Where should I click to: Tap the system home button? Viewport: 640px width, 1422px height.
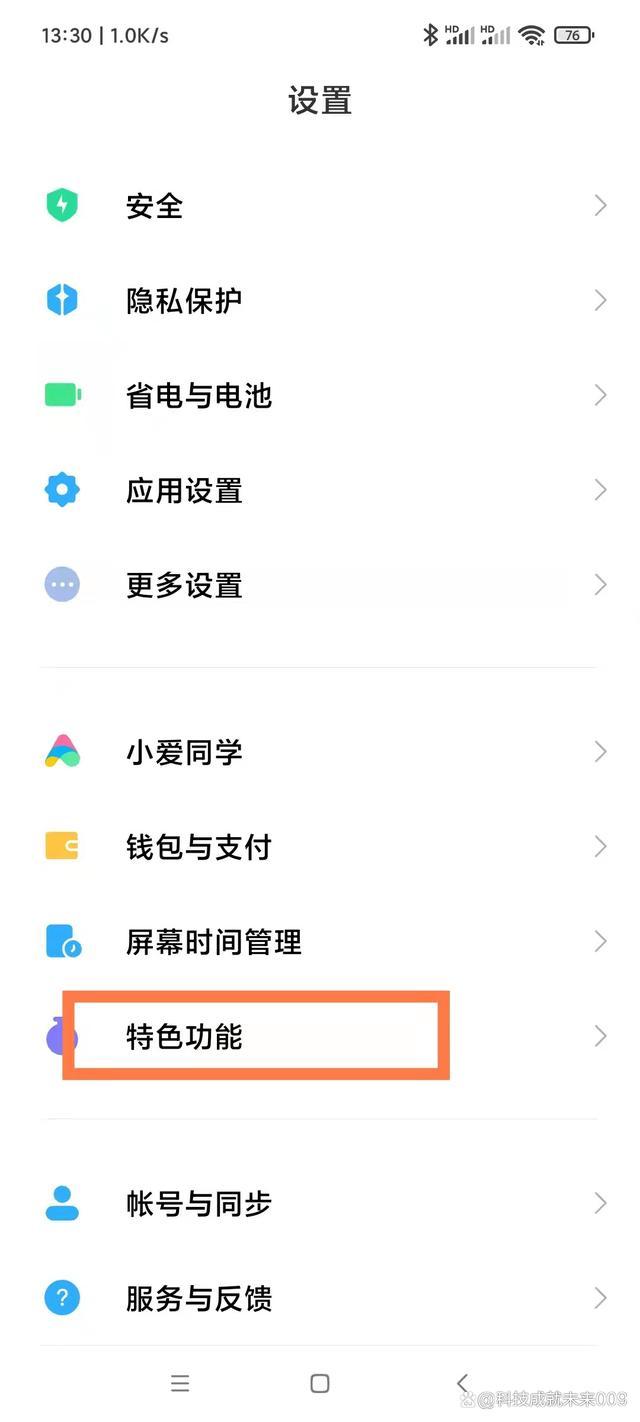[320, 1384]
